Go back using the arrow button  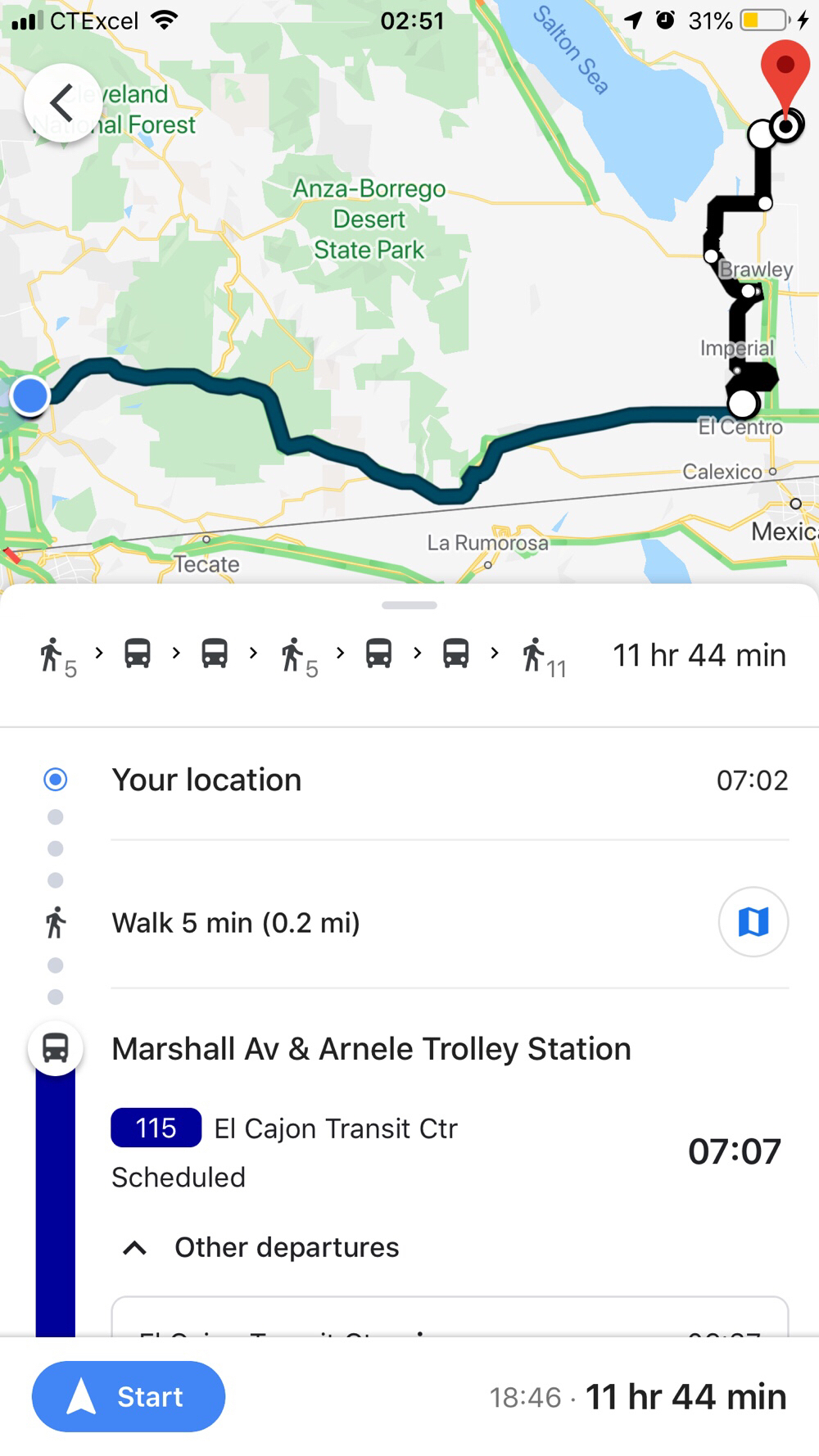coord(63,103)
